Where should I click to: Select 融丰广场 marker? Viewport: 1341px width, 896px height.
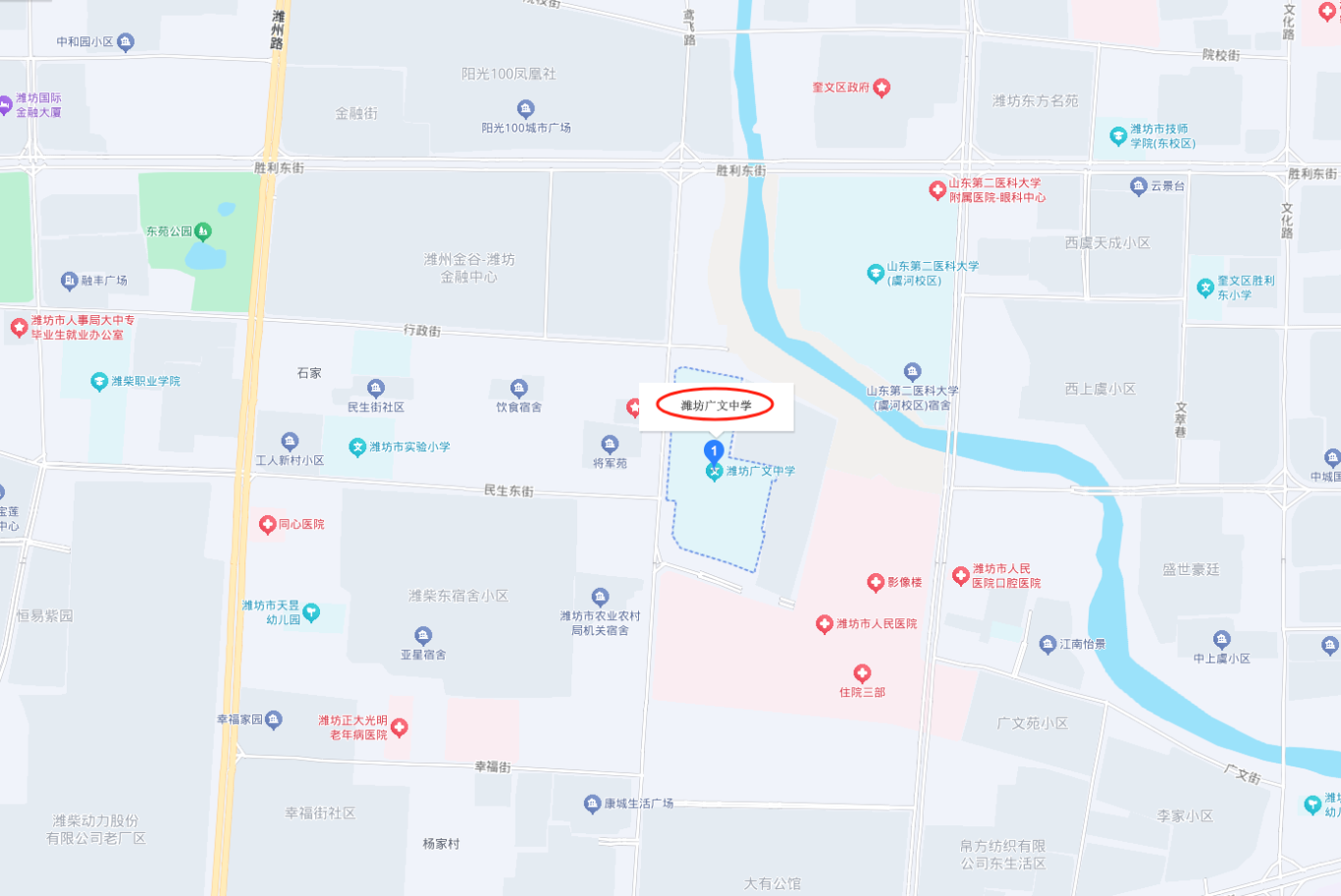click(x=69, y=281)
